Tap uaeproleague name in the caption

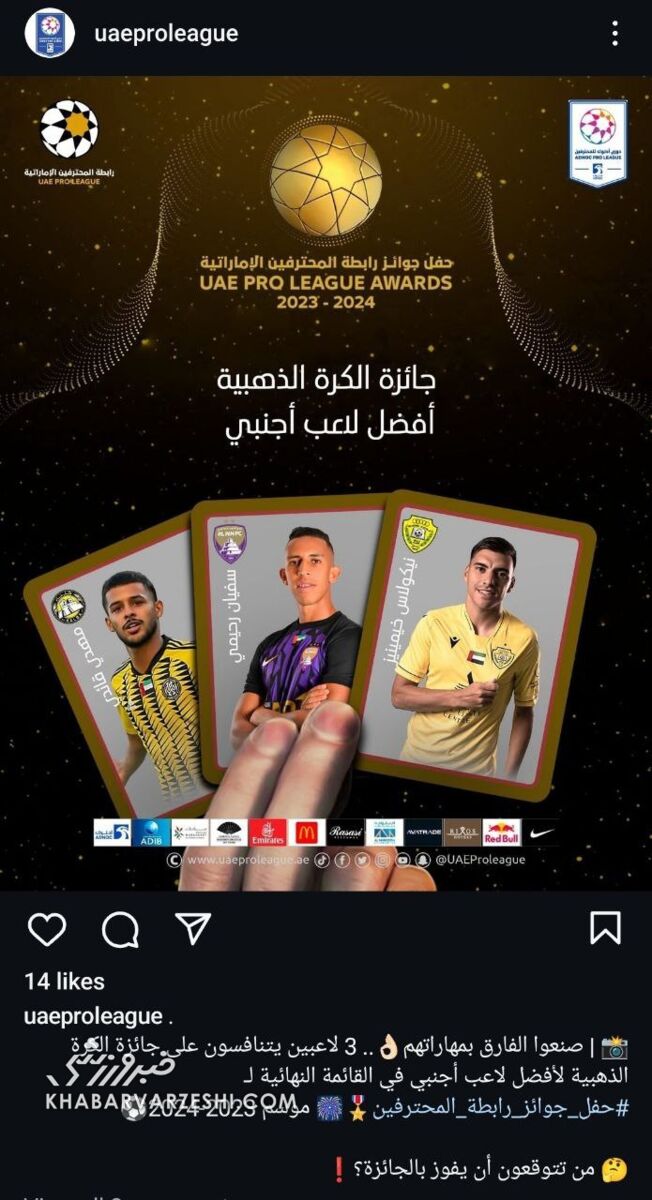coord(93,1016)
